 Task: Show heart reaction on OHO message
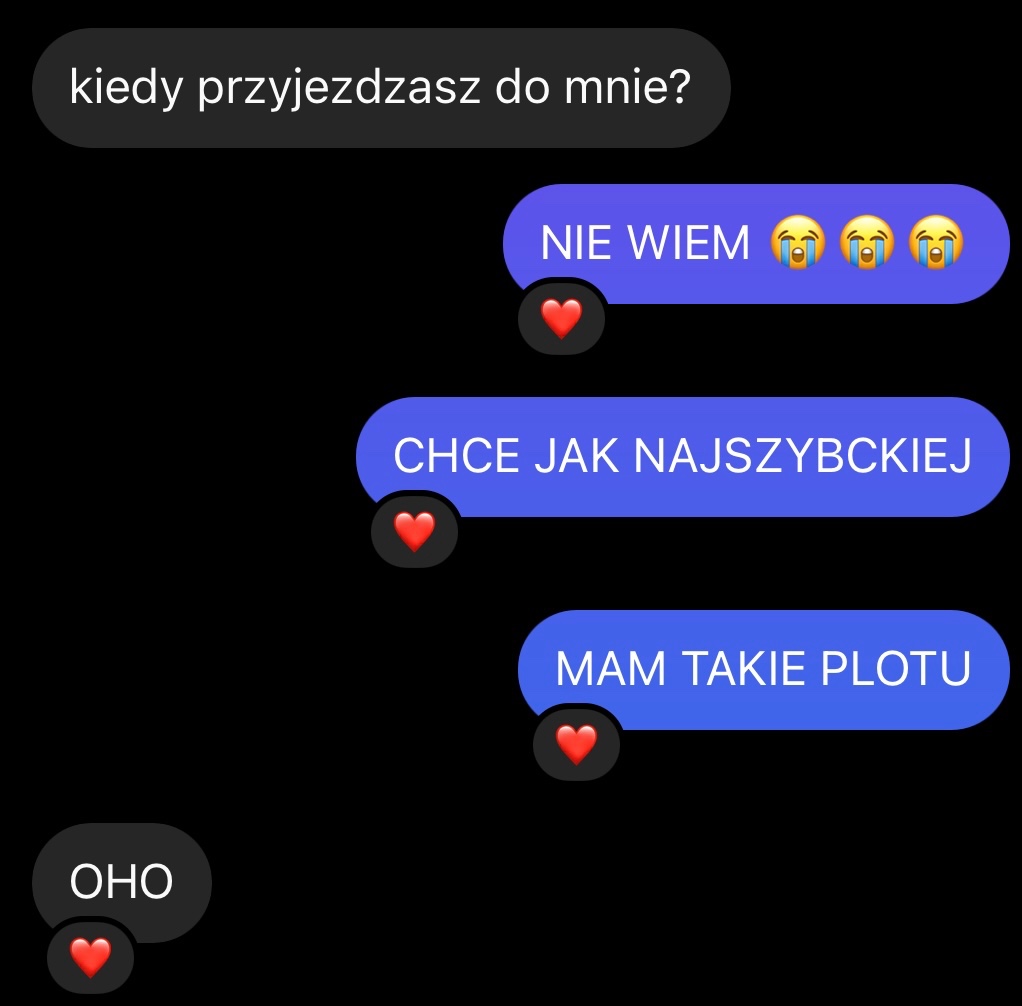coord(91,958)
